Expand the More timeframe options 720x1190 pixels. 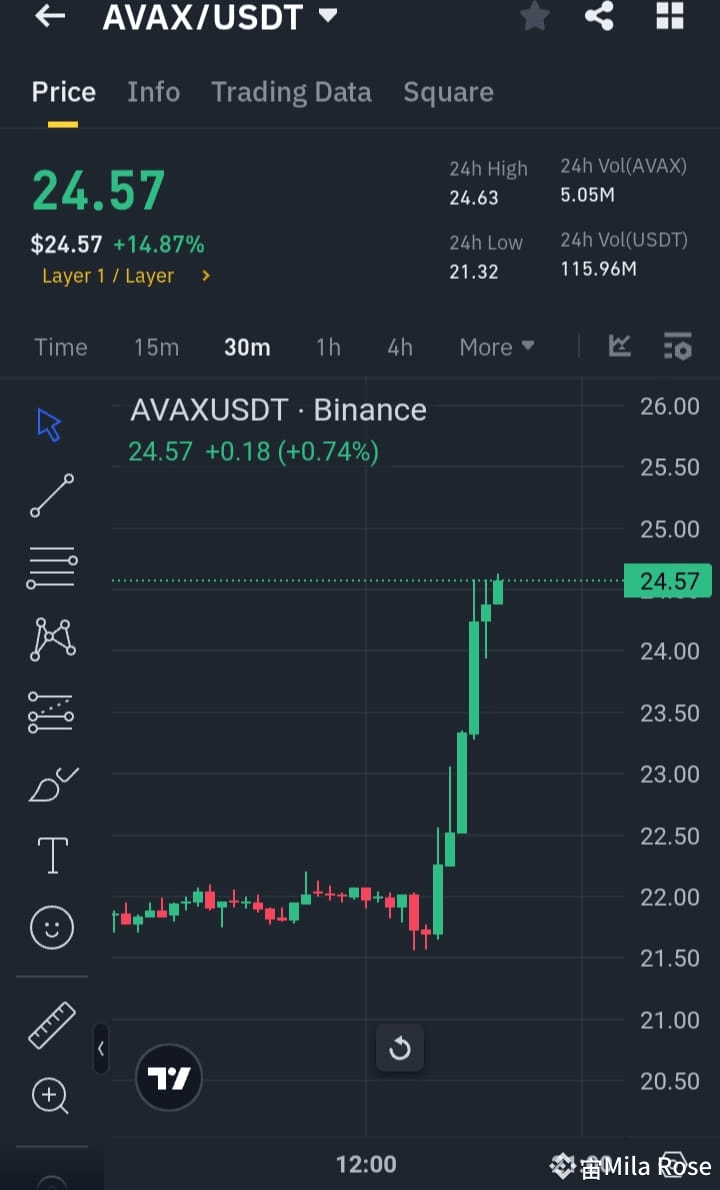[x=496, y=346]
